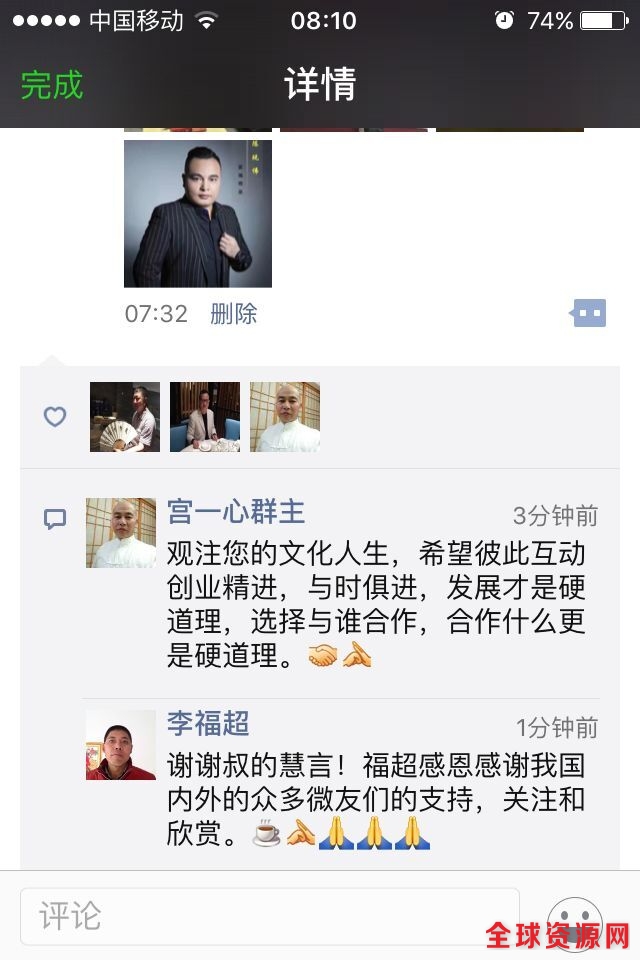640x960 pixels.
Task: Open the first liker's avatar holding a fan
Action: [x=125, y=417]
